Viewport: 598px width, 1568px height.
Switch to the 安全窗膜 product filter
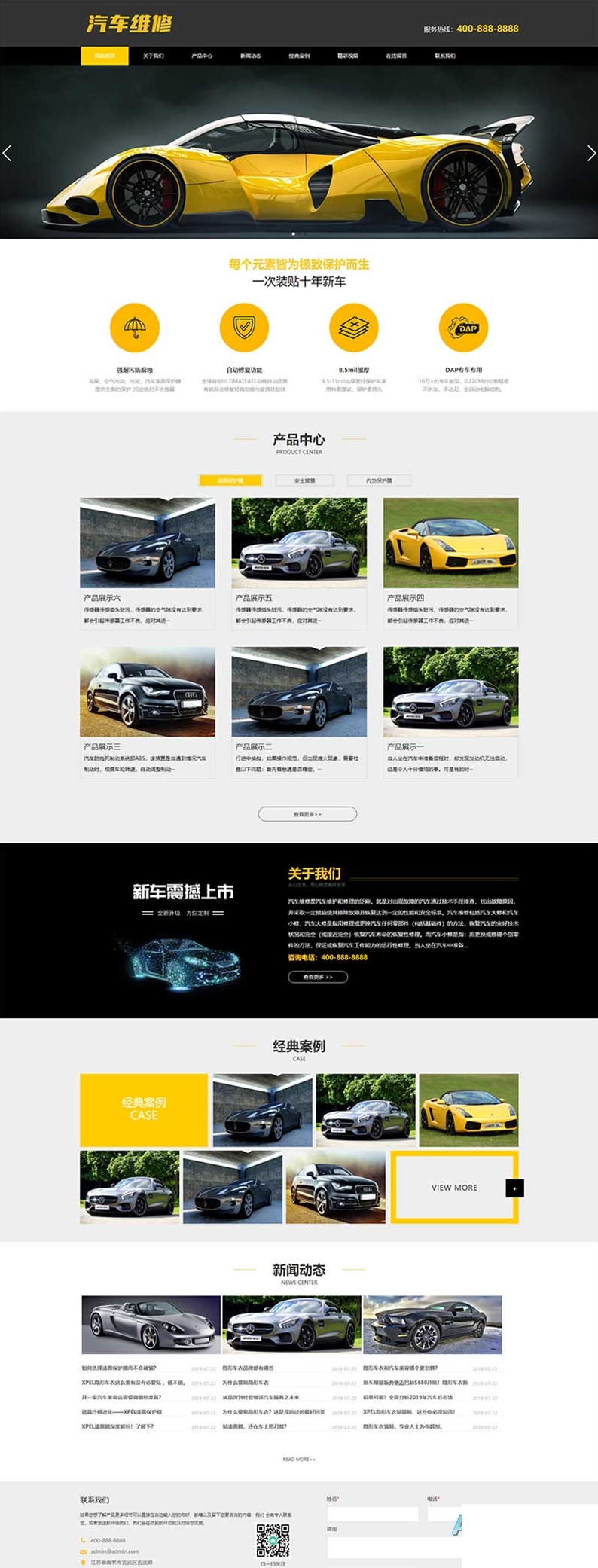click(304, 480)
